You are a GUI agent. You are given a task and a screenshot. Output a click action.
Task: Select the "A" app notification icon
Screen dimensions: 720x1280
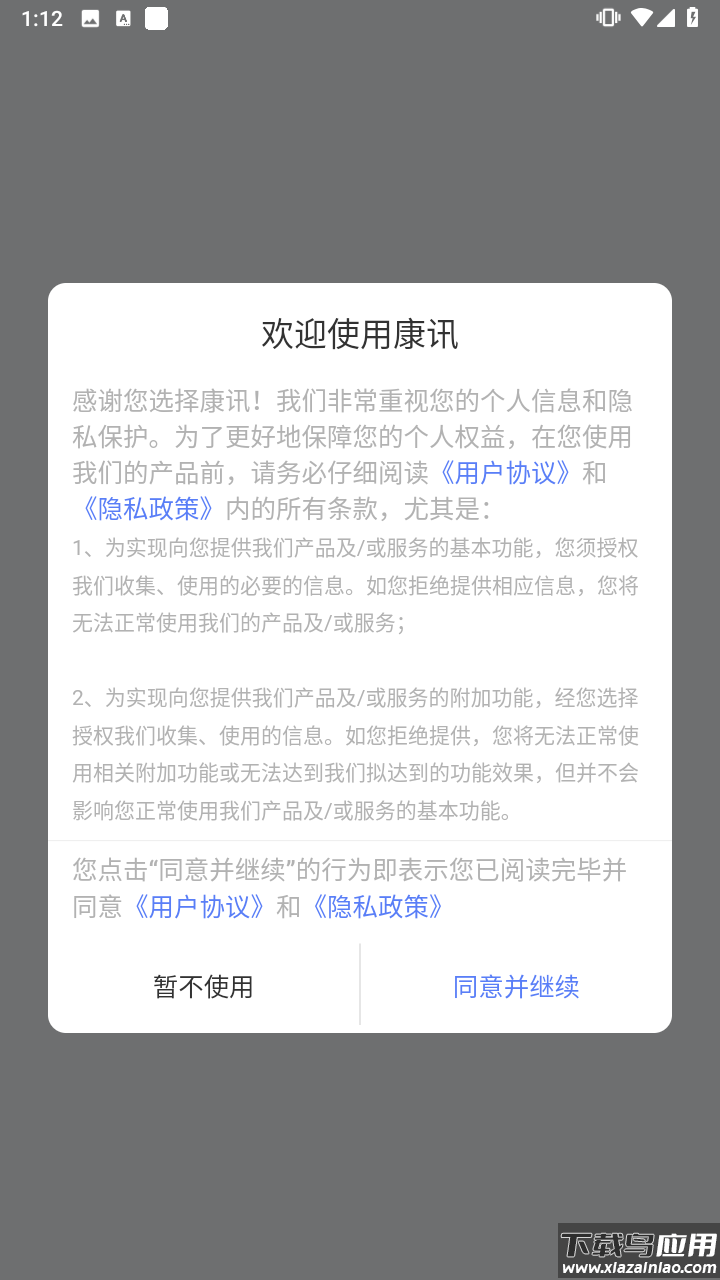[123, 18]
